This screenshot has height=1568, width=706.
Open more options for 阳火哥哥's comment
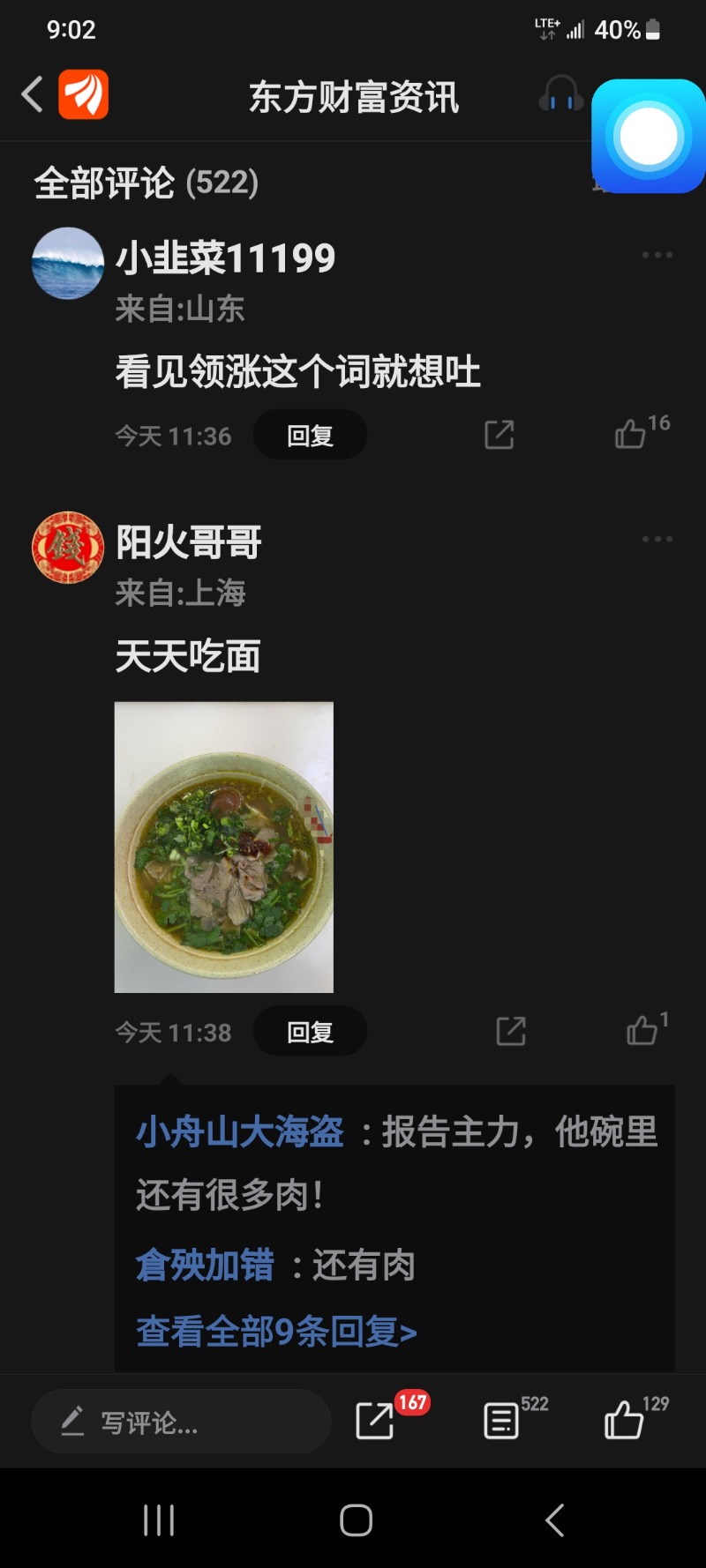[657, 539]
